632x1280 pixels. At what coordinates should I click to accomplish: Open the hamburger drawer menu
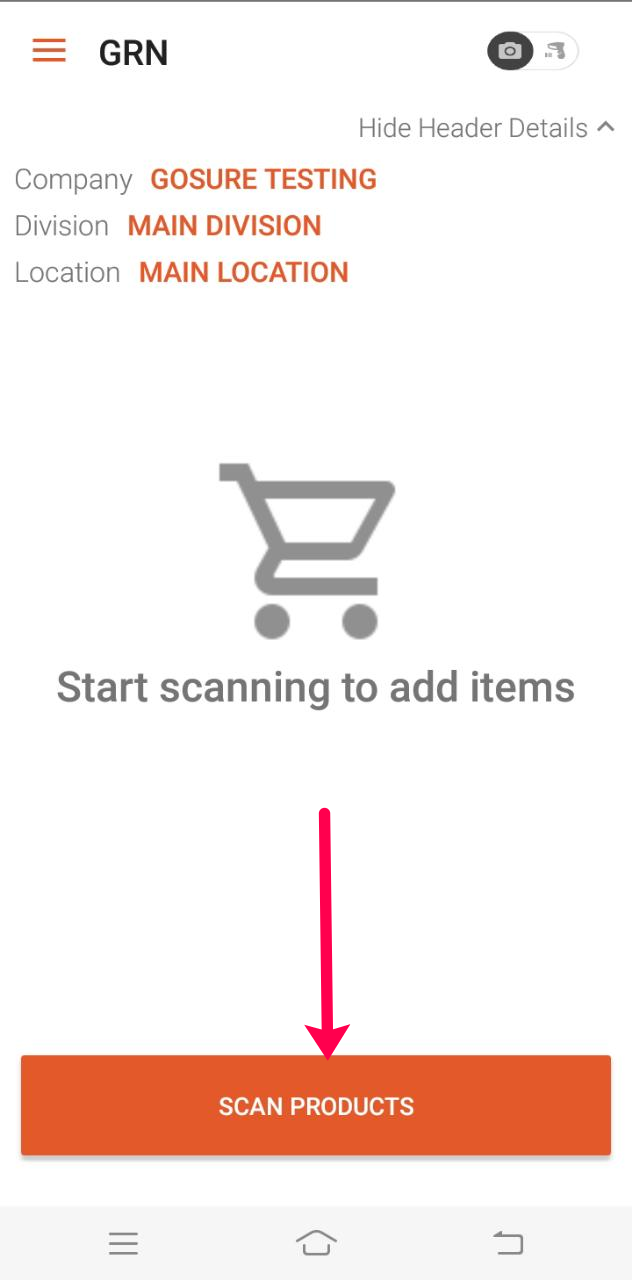pos(49,51)
